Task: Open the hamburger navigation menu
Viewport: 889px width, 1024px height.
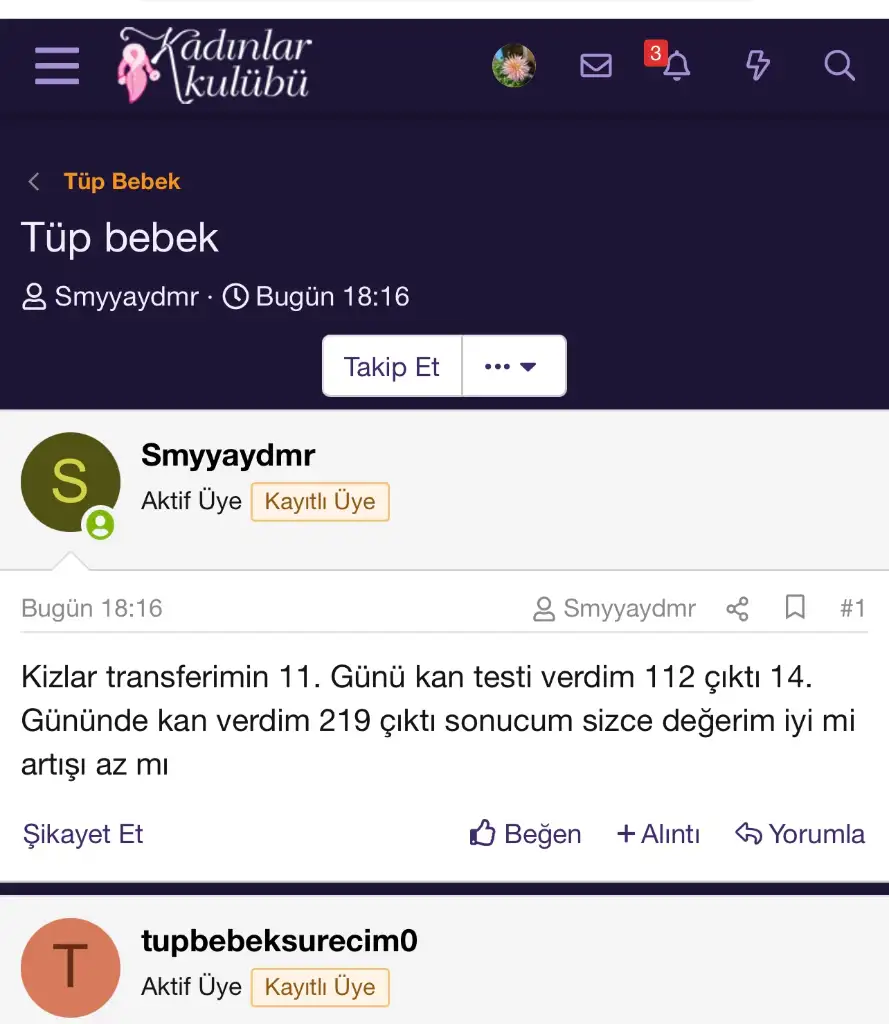Action: click(57, 67)
